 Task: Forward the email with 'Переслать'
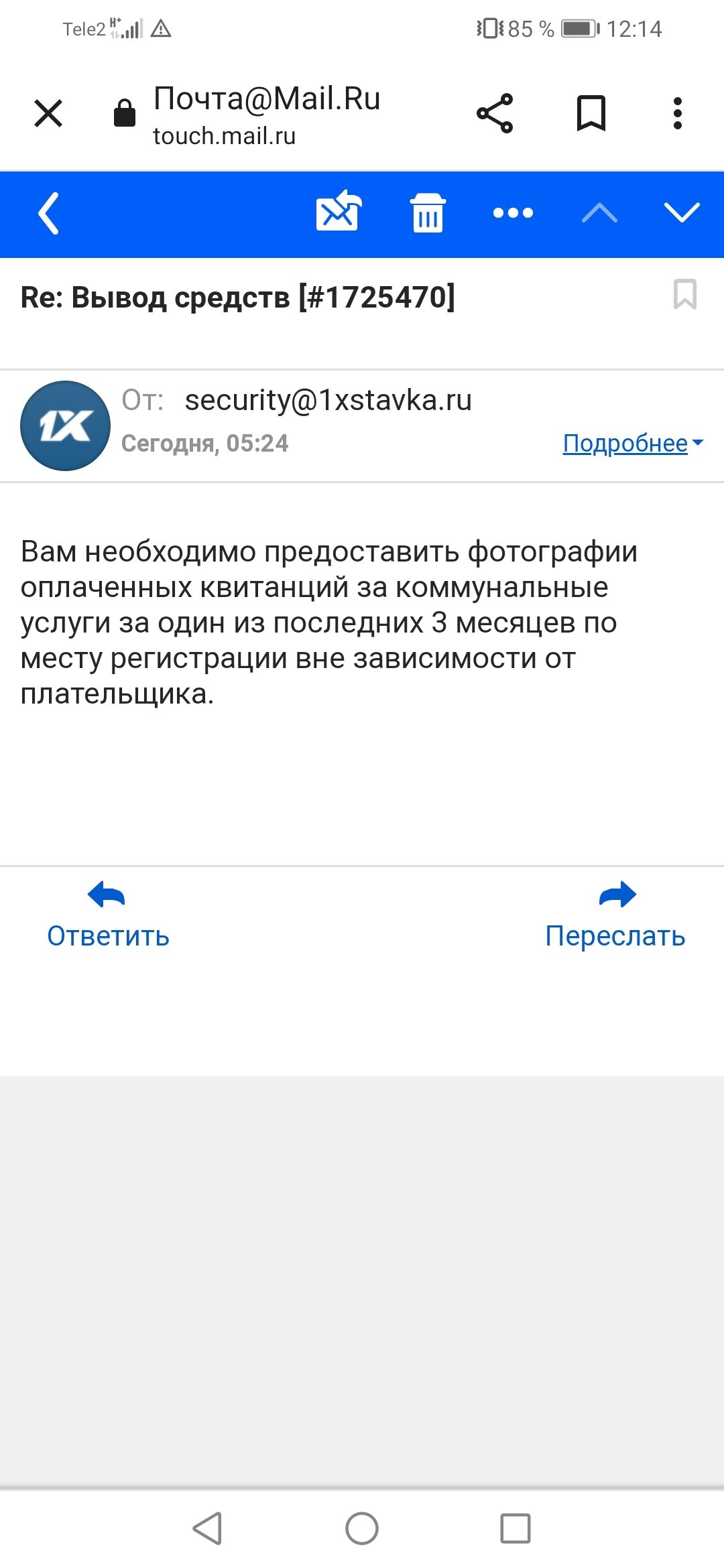(615, 915)
